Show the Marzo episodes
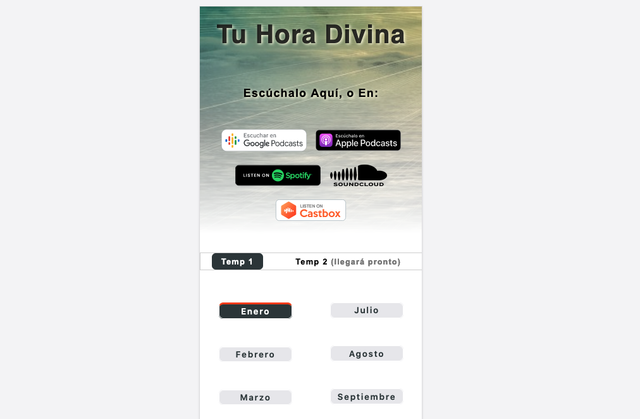 coord(255,397)
